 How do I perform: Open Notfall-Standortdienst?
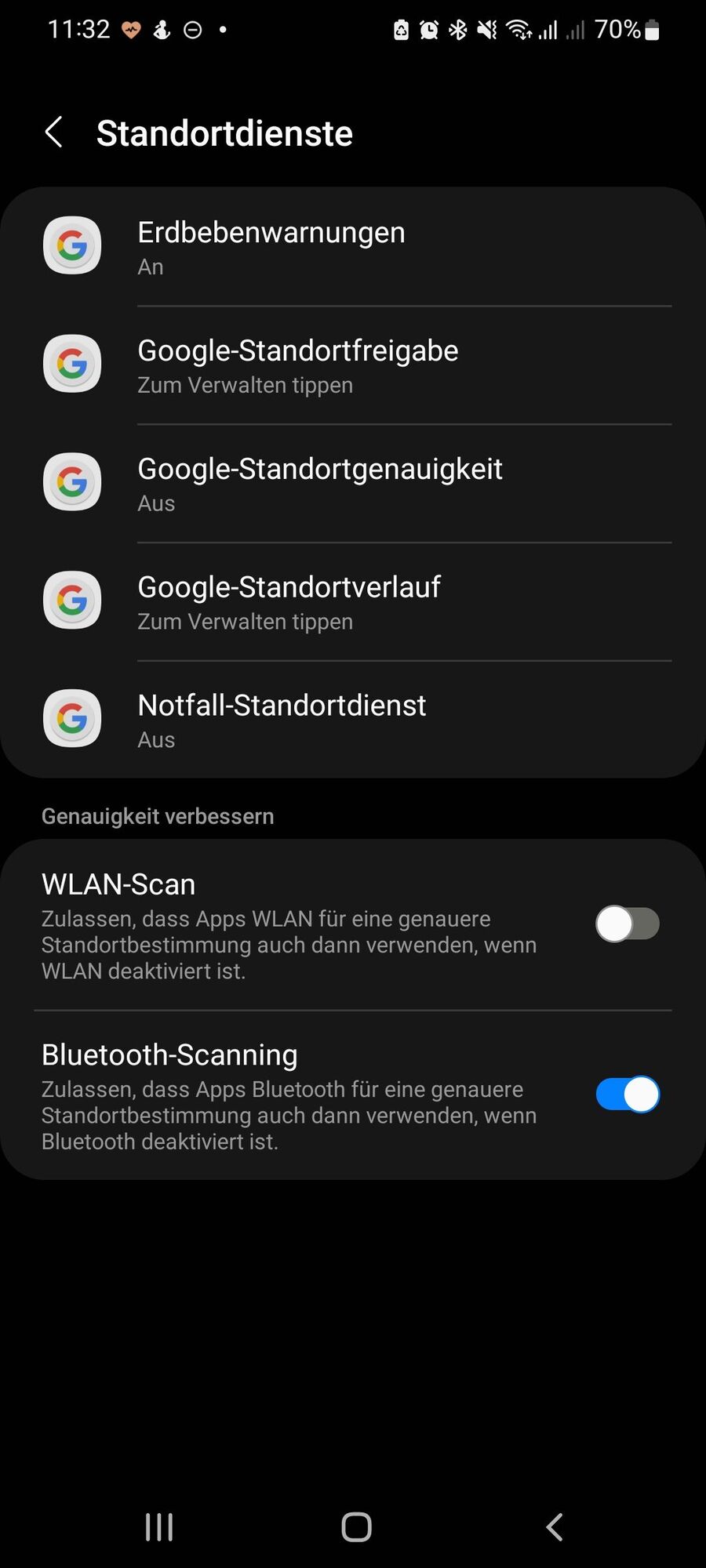tap(353, 720)
